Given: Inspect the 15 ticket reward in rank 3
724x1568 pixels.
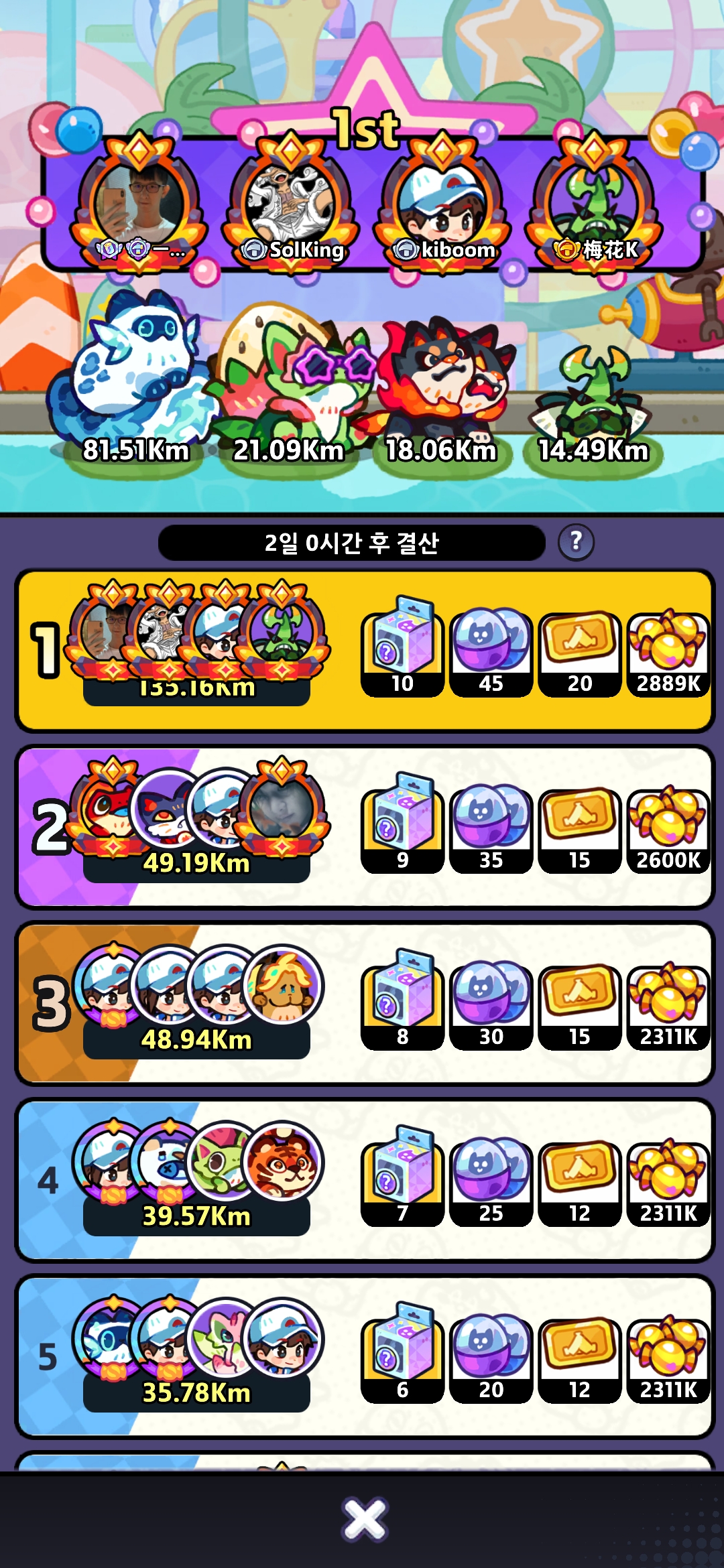Looking at the screenshot, I should click(579, 1006).
